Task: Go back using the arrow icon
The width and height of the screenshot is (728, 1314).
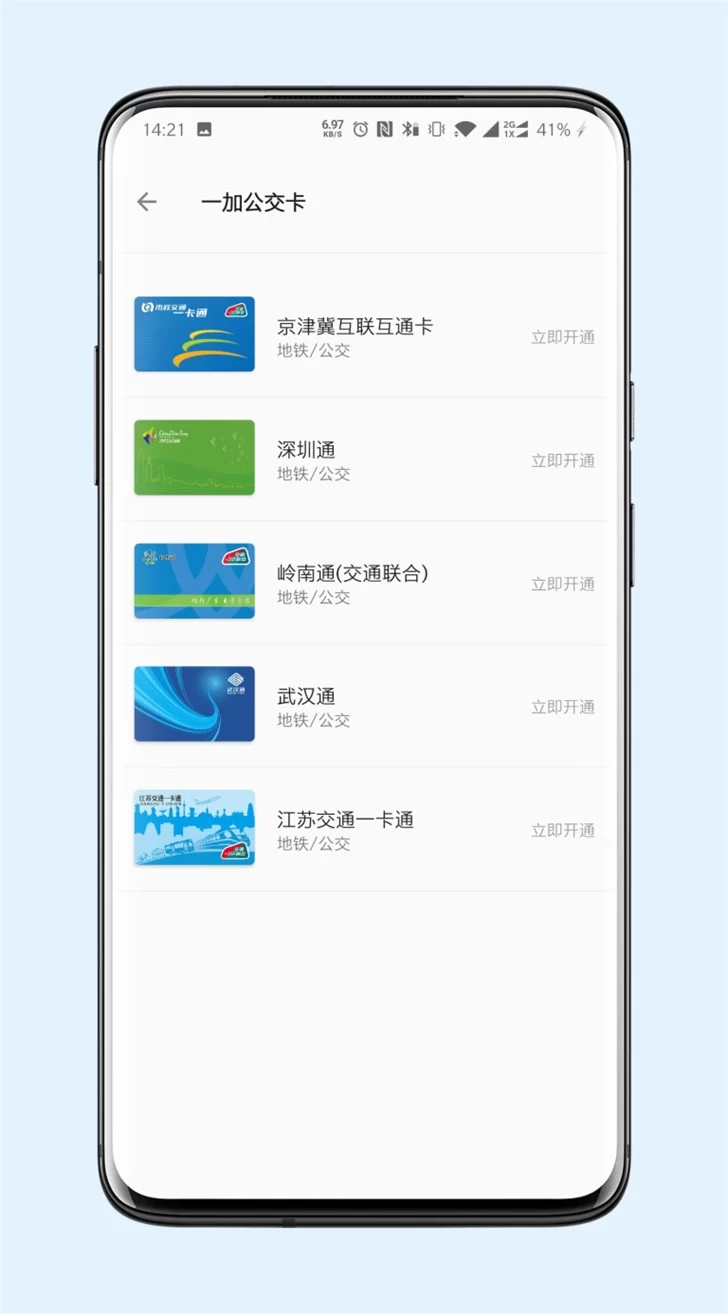Action: [147, 202]
